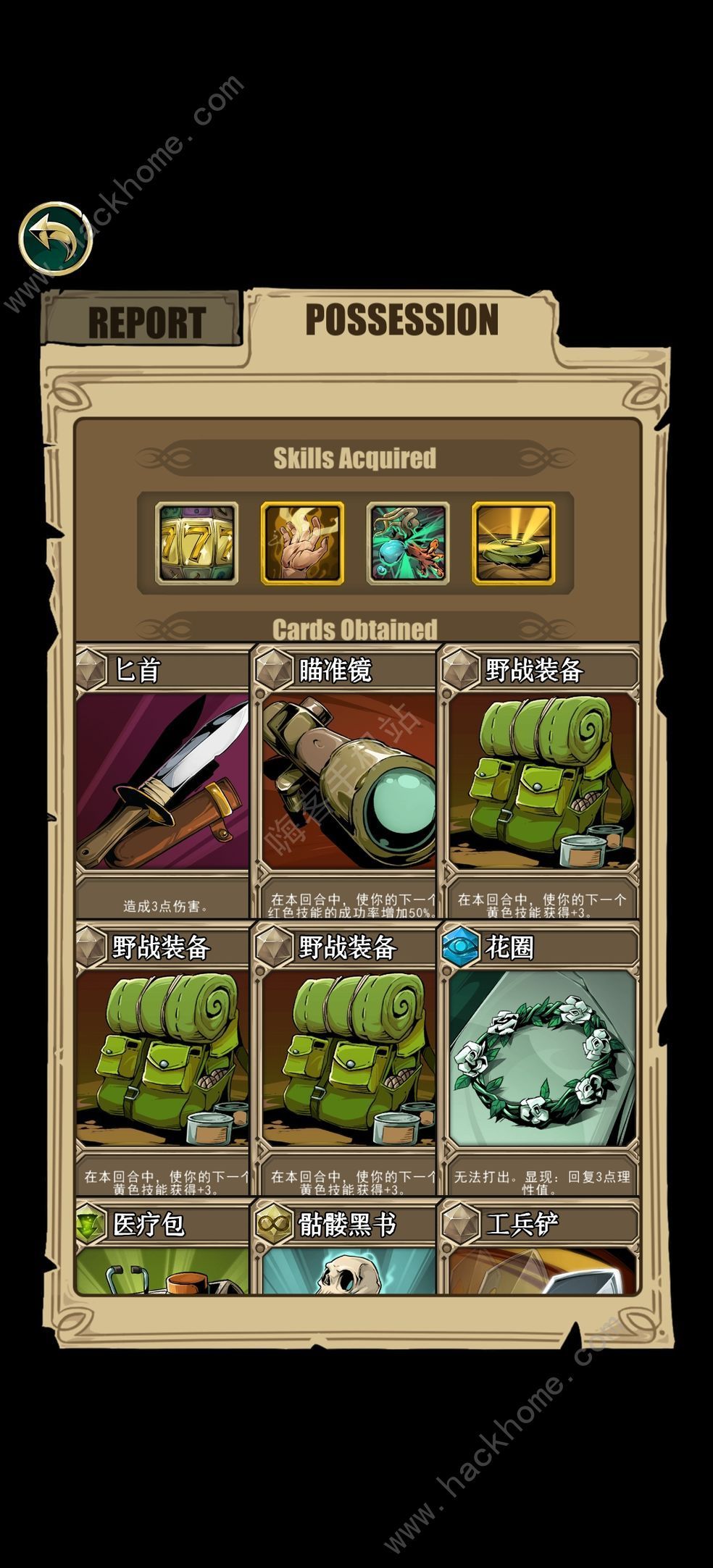The height and width of the screenshot is (1568, 713).
Task: Inspect the 工兵铲 shovel card
Action: coord(541,1246)
